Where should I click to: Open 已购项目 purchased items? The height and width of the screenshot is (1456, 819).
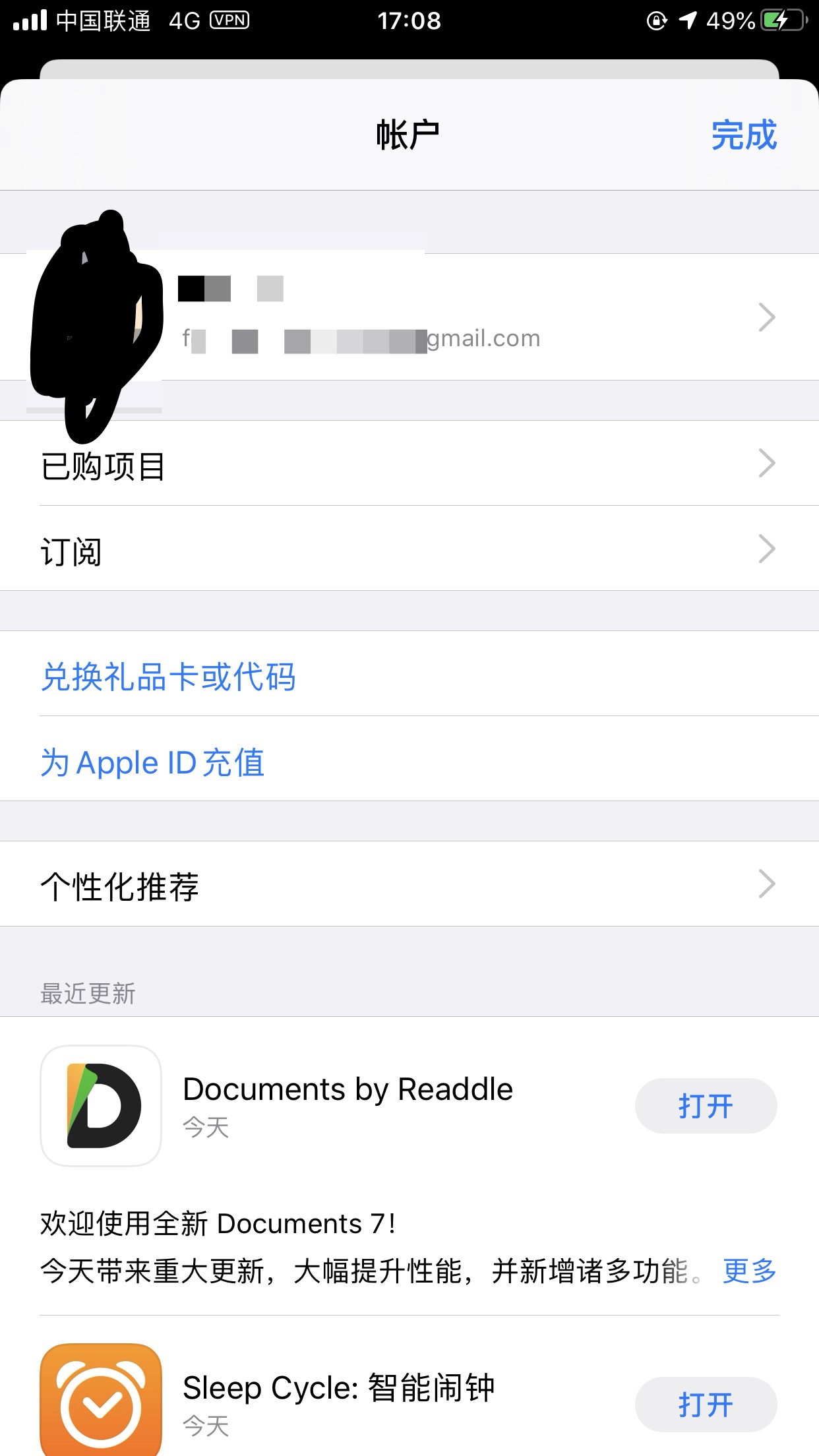click(x=409, y=464)
